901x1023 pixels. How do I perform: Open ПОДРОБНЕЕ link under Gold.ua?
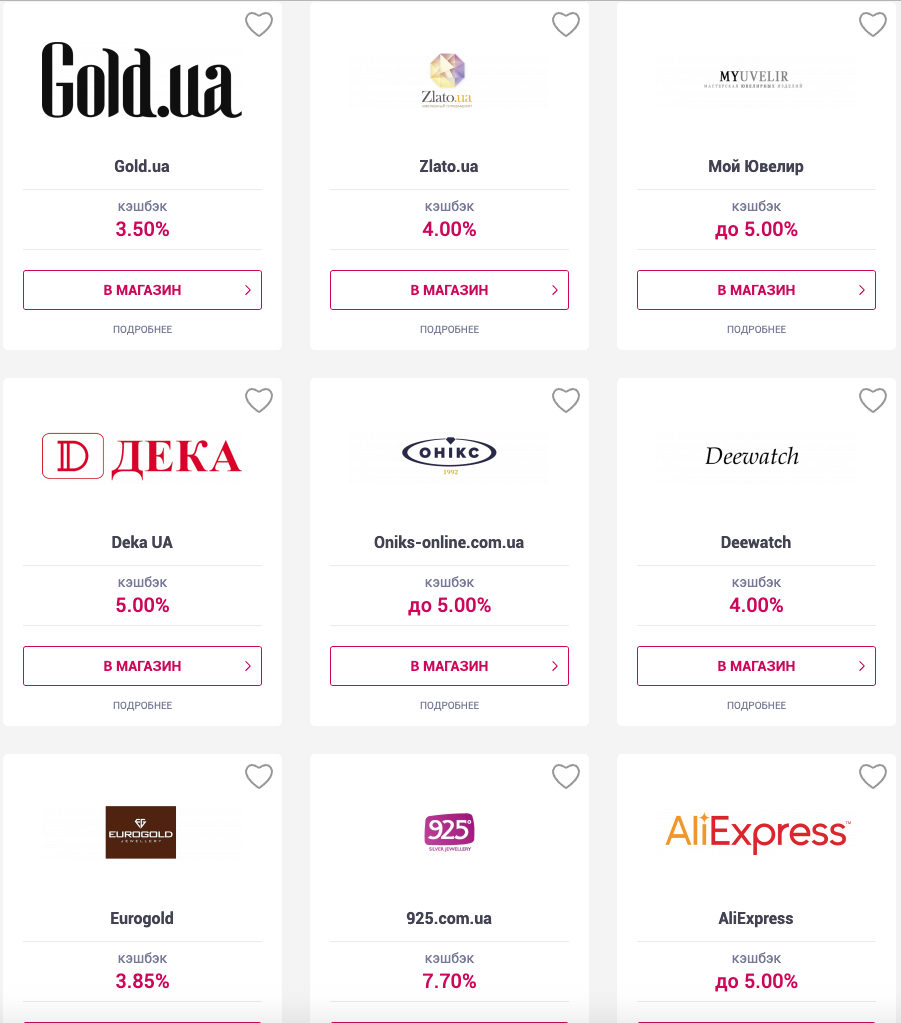(x=142, y=329)
